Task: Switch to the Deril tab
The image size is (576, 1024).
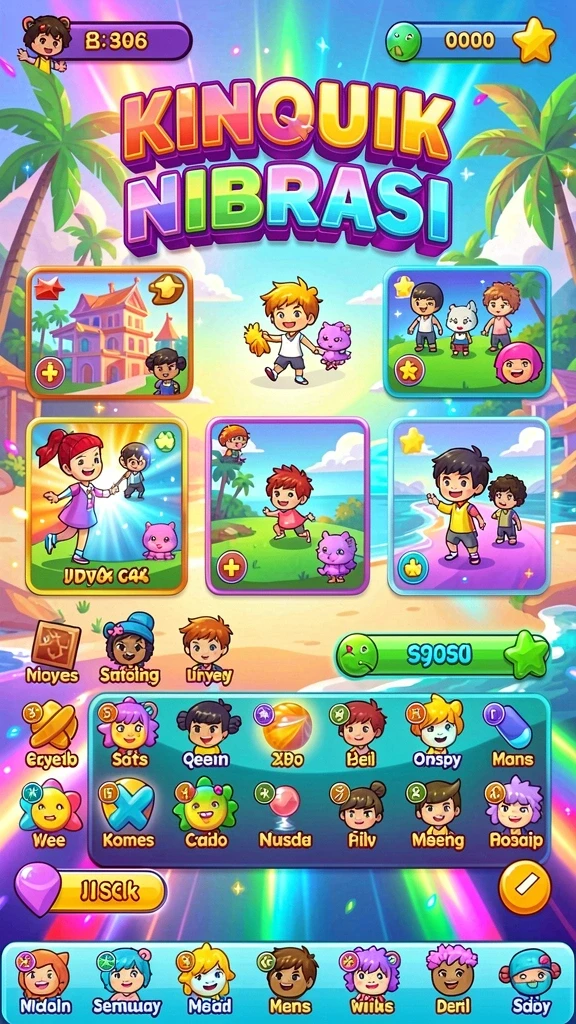Action: [452, 982]
